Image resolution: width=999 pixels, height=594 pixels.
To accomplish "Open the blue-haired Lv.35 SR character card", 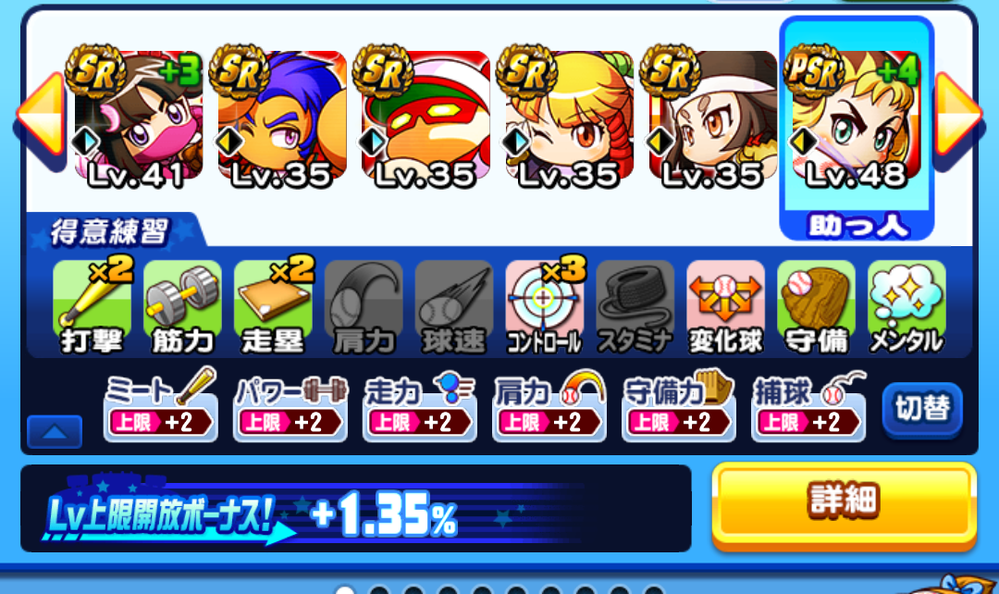I will point(280,120).
